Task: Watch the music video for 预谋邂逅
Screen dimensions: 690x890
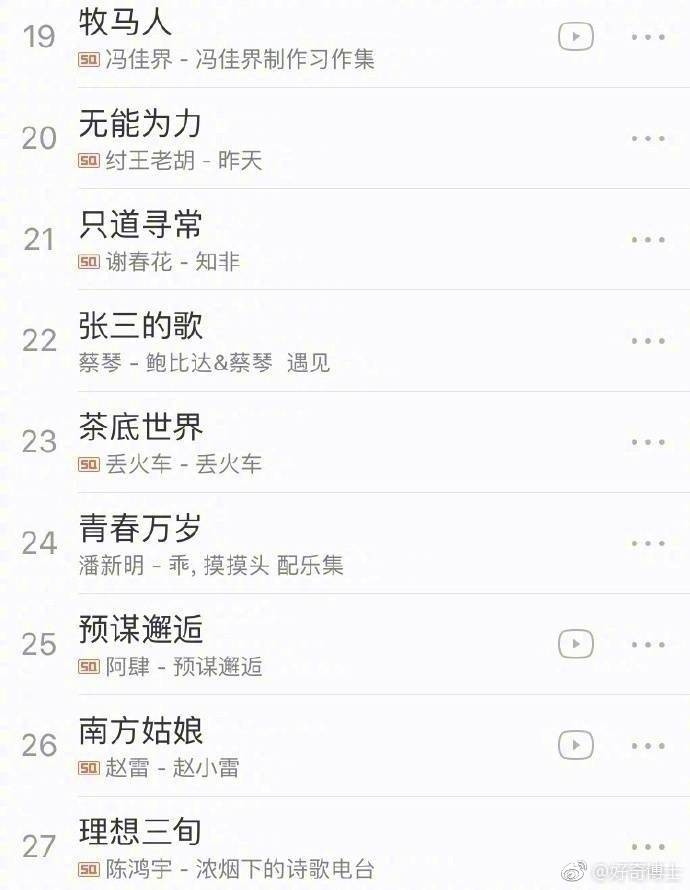Action: (575, 644)
